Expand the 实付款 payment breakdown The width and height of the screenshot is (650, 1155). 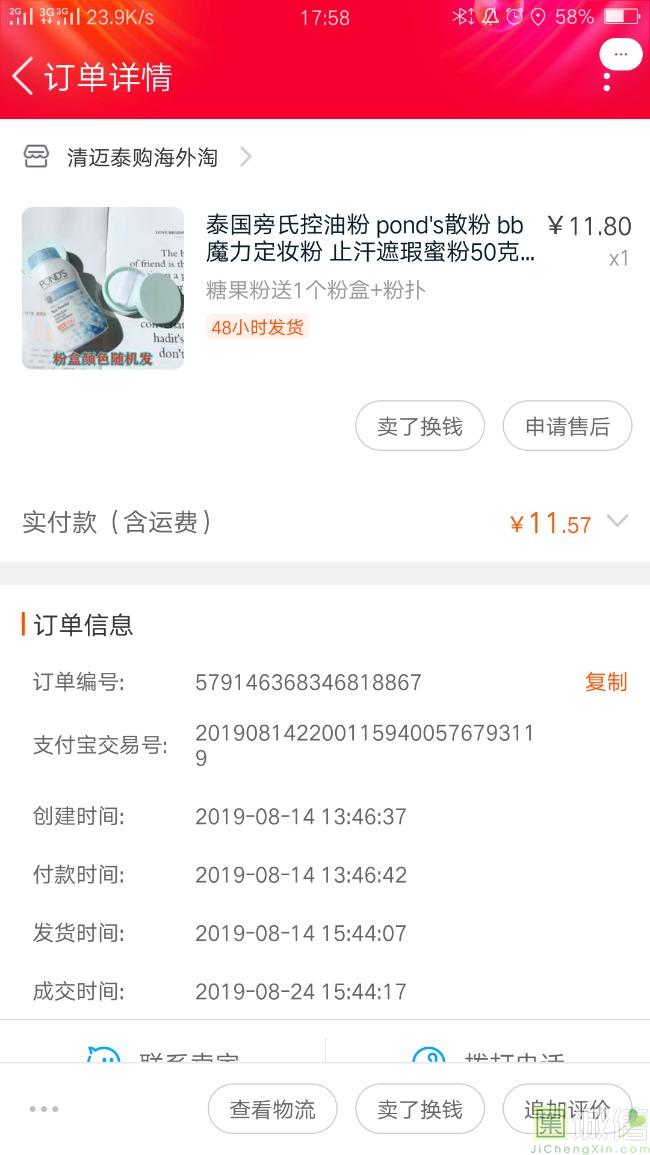pyautogui.click(x=617, y=521)
